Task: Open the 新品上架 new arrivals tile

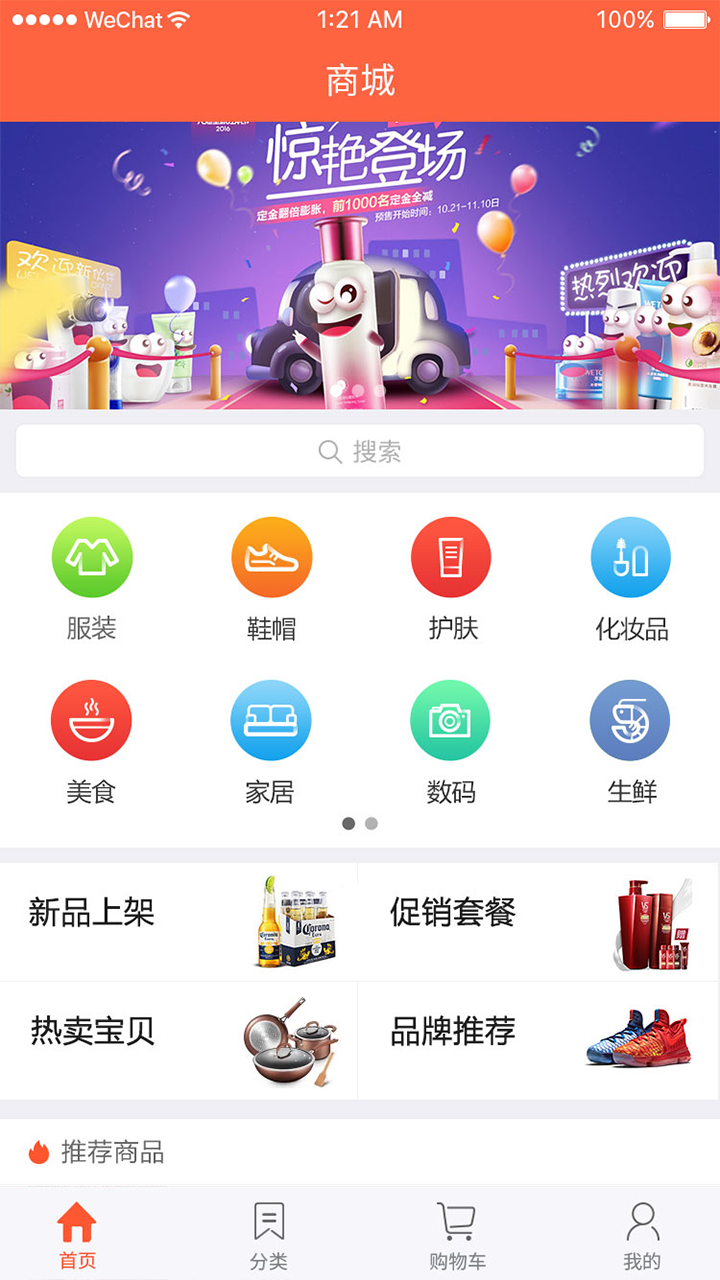Action: pos(179,922)
